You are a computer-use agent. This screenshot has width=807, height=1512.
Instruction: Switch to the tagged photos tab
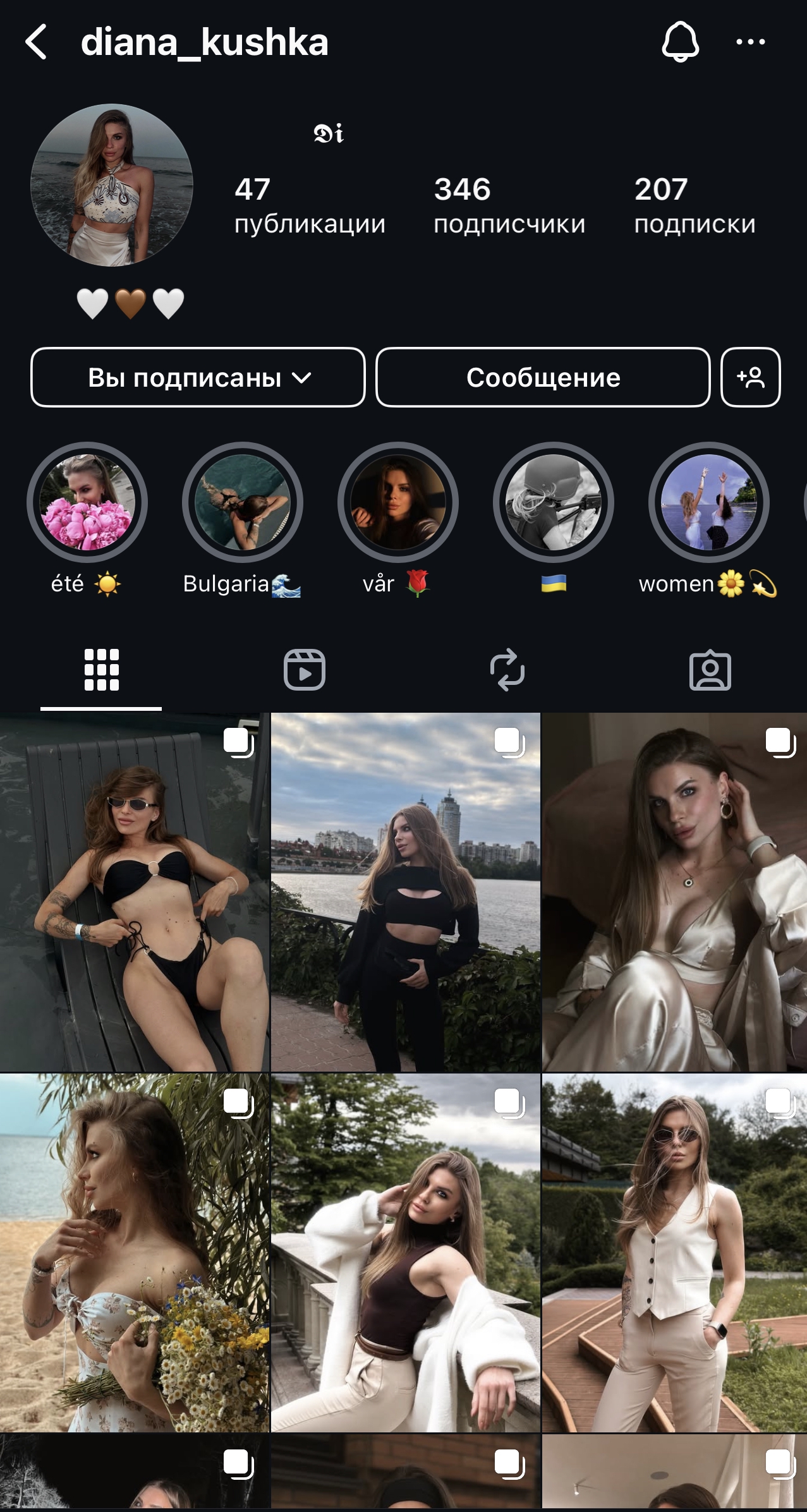(x=710, y=670)
